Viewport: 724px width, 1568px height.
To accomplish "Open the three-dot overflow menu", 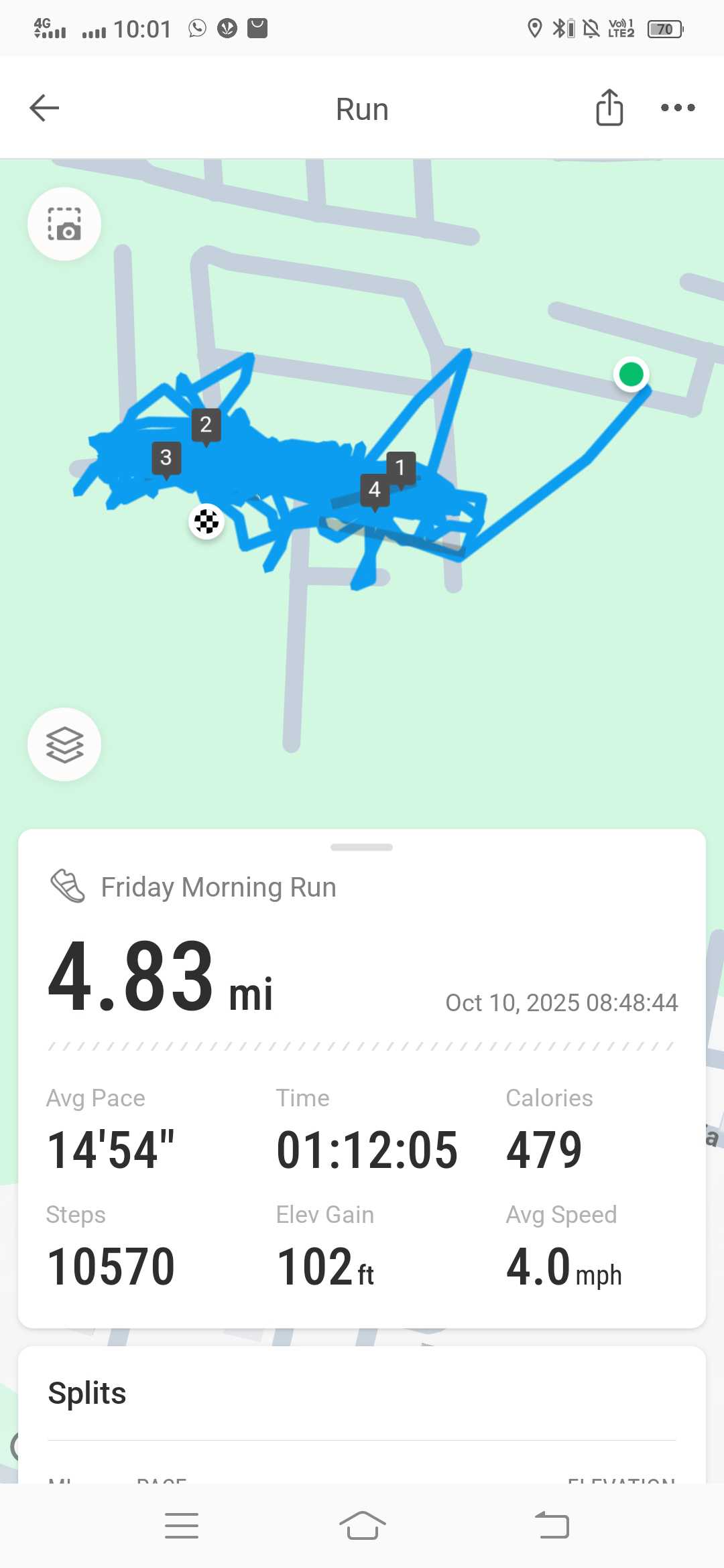I will (678, 108).
